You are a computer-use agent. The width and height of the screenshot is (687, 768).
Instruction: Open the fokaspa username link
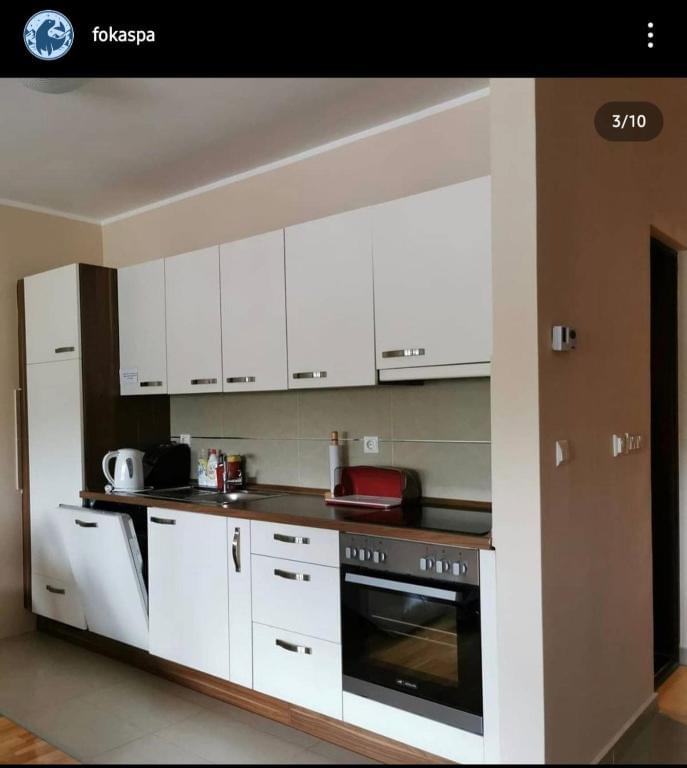(123, 35)
